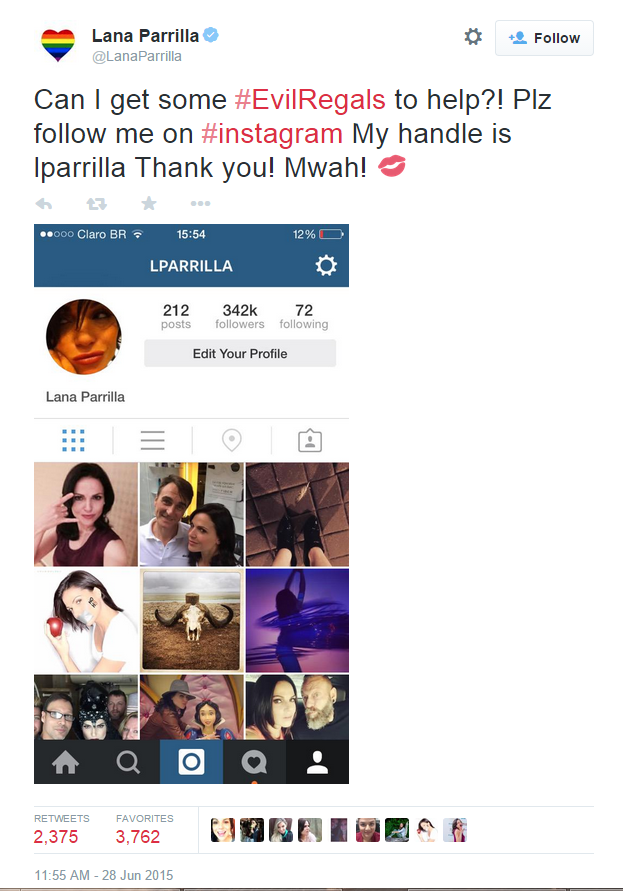Open the #EvilRegals hashtag
Viewport: 623px width, 891px height.
tap(309, 101)
